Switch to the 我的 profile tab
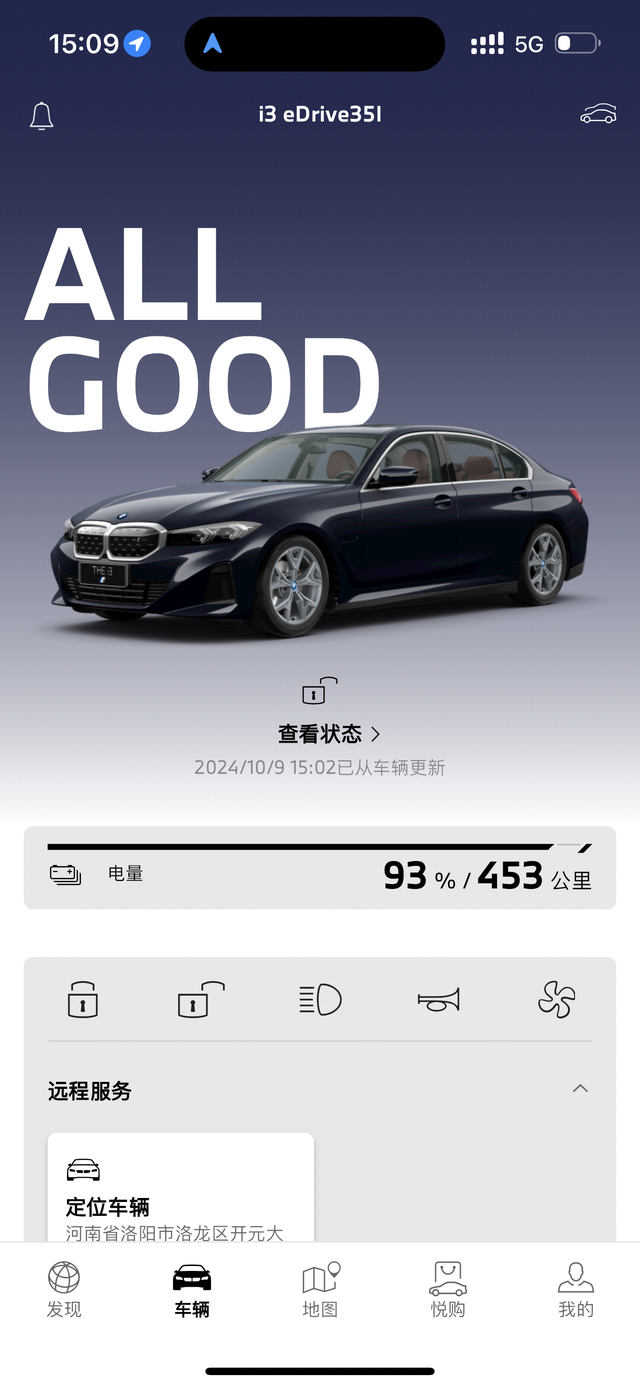Image resolution: width=640 pixels, height=1387 pixels. (x=576, y=1290)
